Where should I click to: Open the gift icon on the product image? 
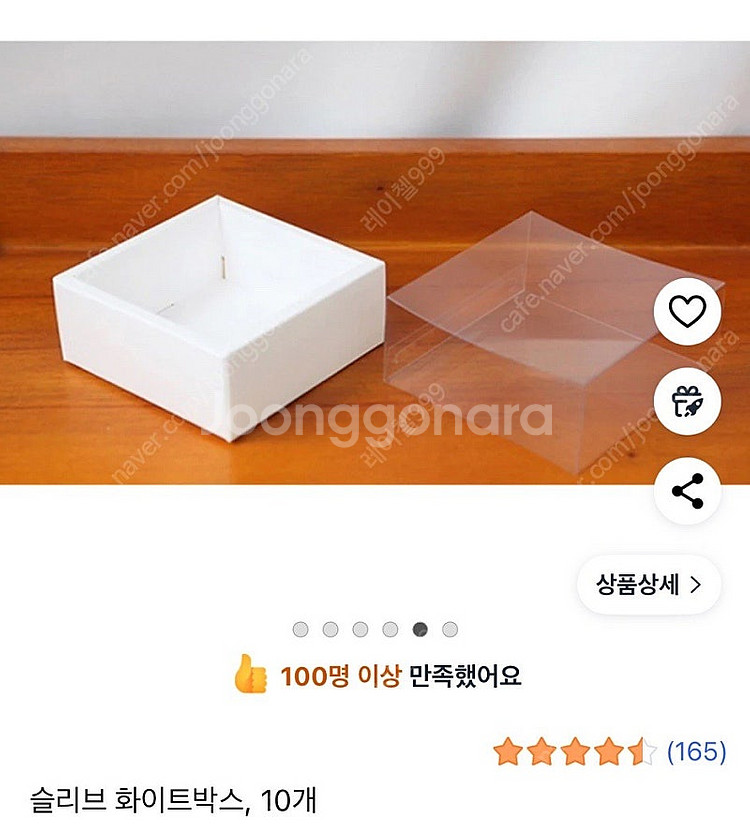(687, 399)
